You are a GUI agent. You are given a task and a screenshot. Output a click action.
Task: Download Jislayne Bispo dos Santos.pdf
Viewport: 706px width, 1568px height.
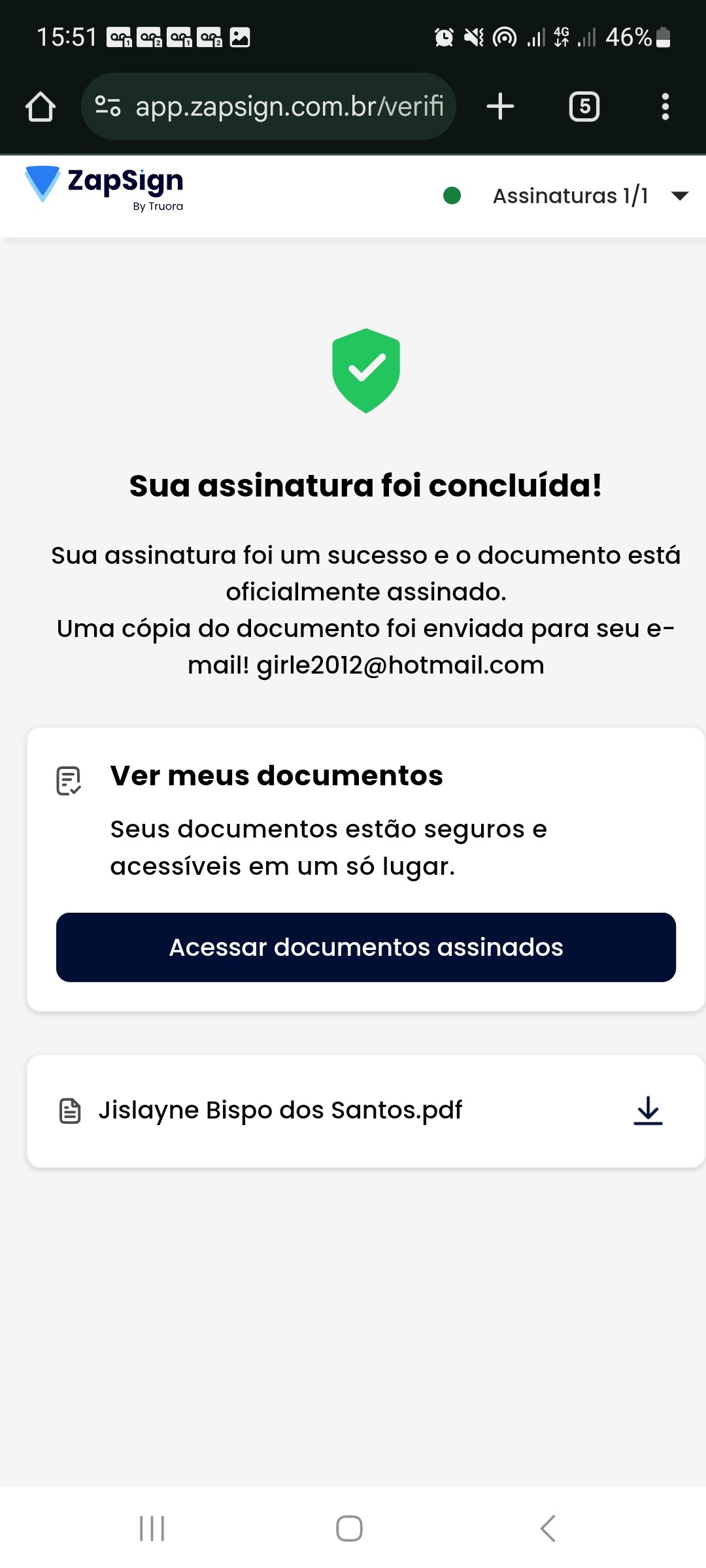(648, 1111)
